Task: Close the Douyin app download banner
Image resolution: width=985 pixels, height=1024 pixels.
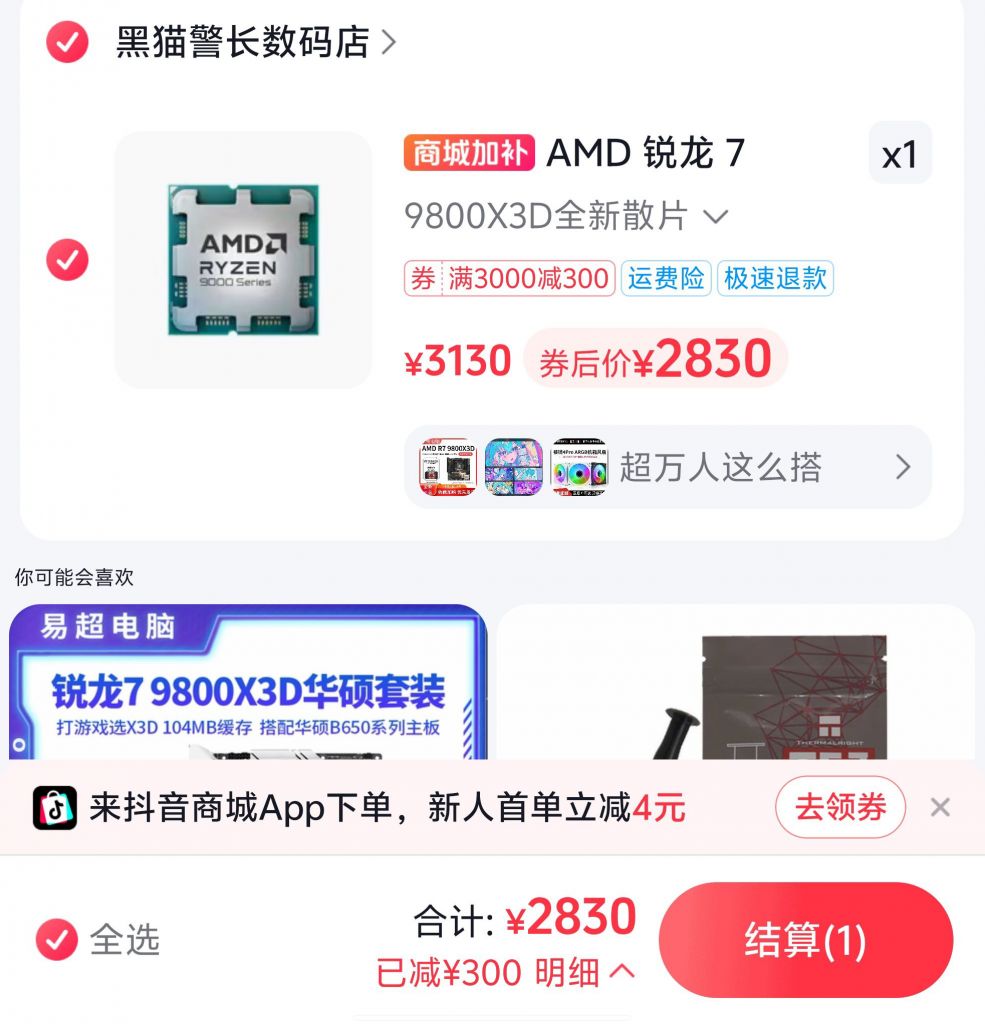Action: point(940,808)
